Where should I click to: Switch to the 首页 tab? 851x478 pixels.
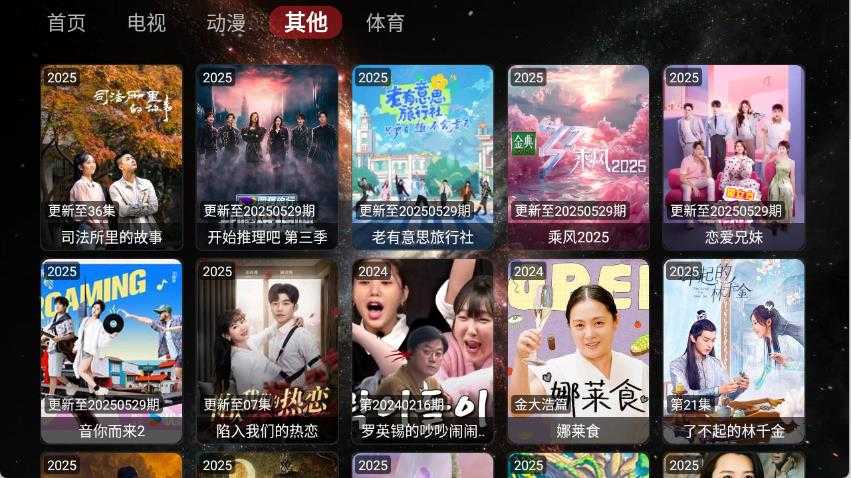point(67,23)
